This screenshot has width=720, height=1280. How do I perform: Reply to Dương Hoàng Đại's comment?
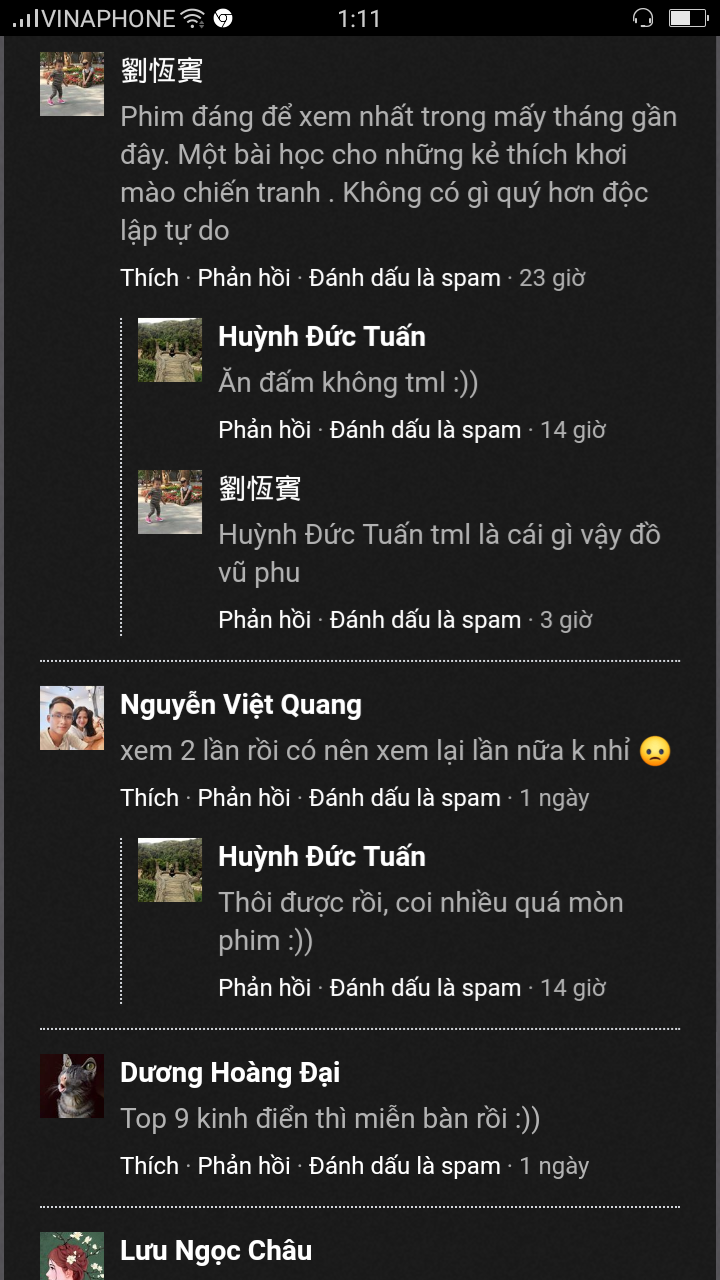point(244,1165)
